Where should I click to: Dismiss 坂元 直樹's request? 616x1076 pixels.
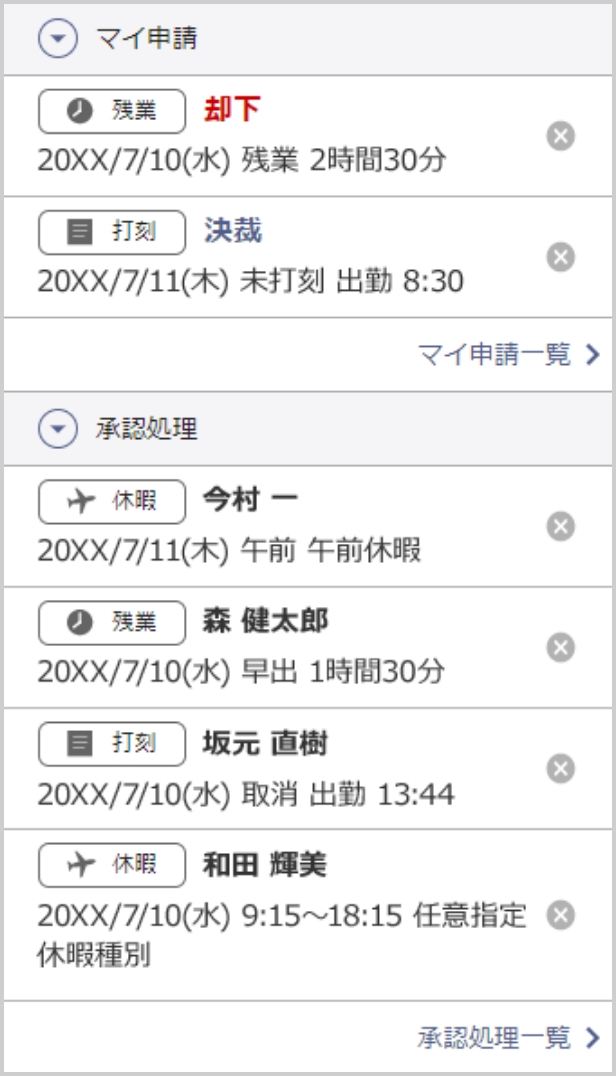(561, 769)
